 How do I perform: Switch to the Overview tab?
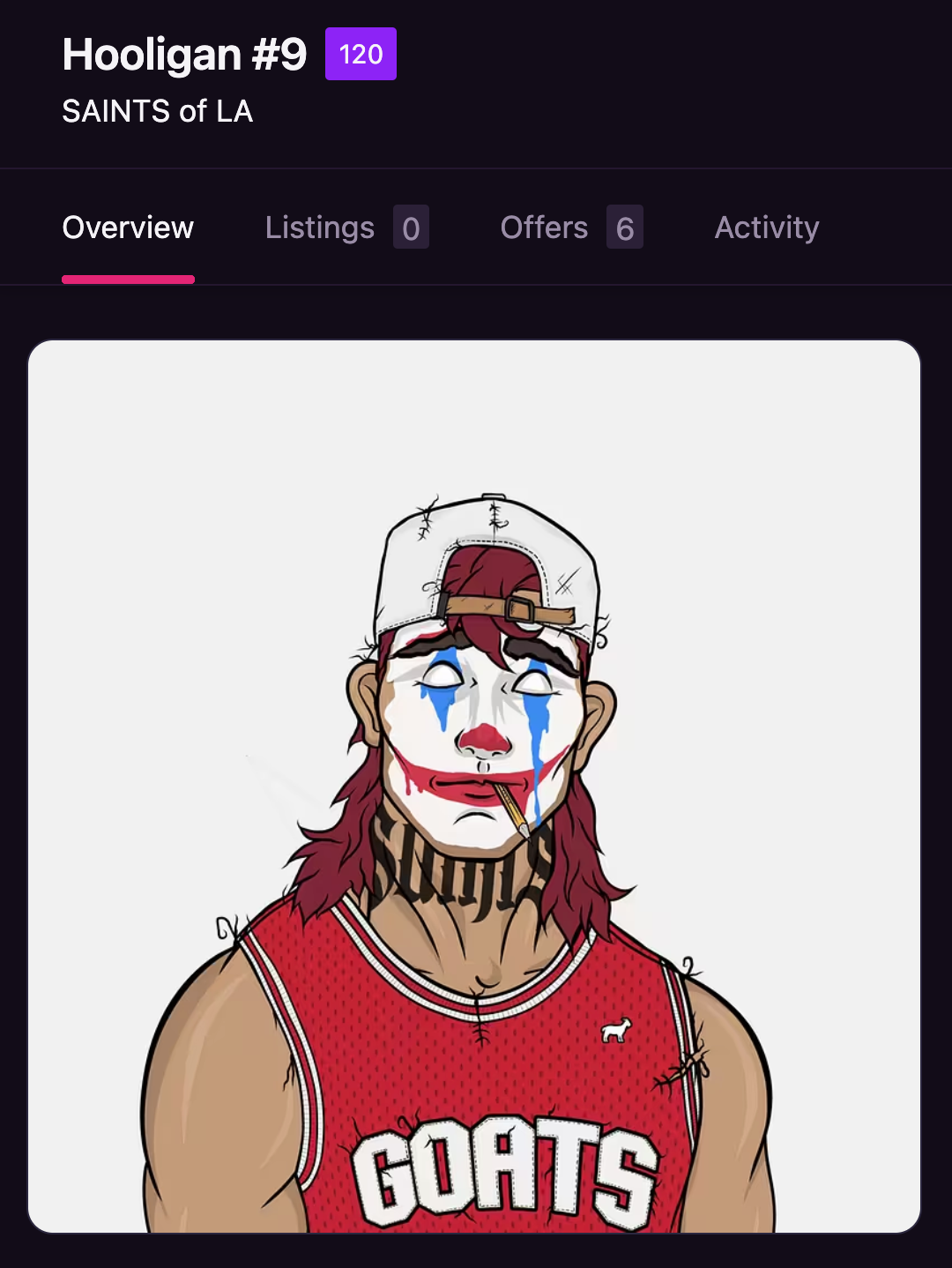(128, 227)
